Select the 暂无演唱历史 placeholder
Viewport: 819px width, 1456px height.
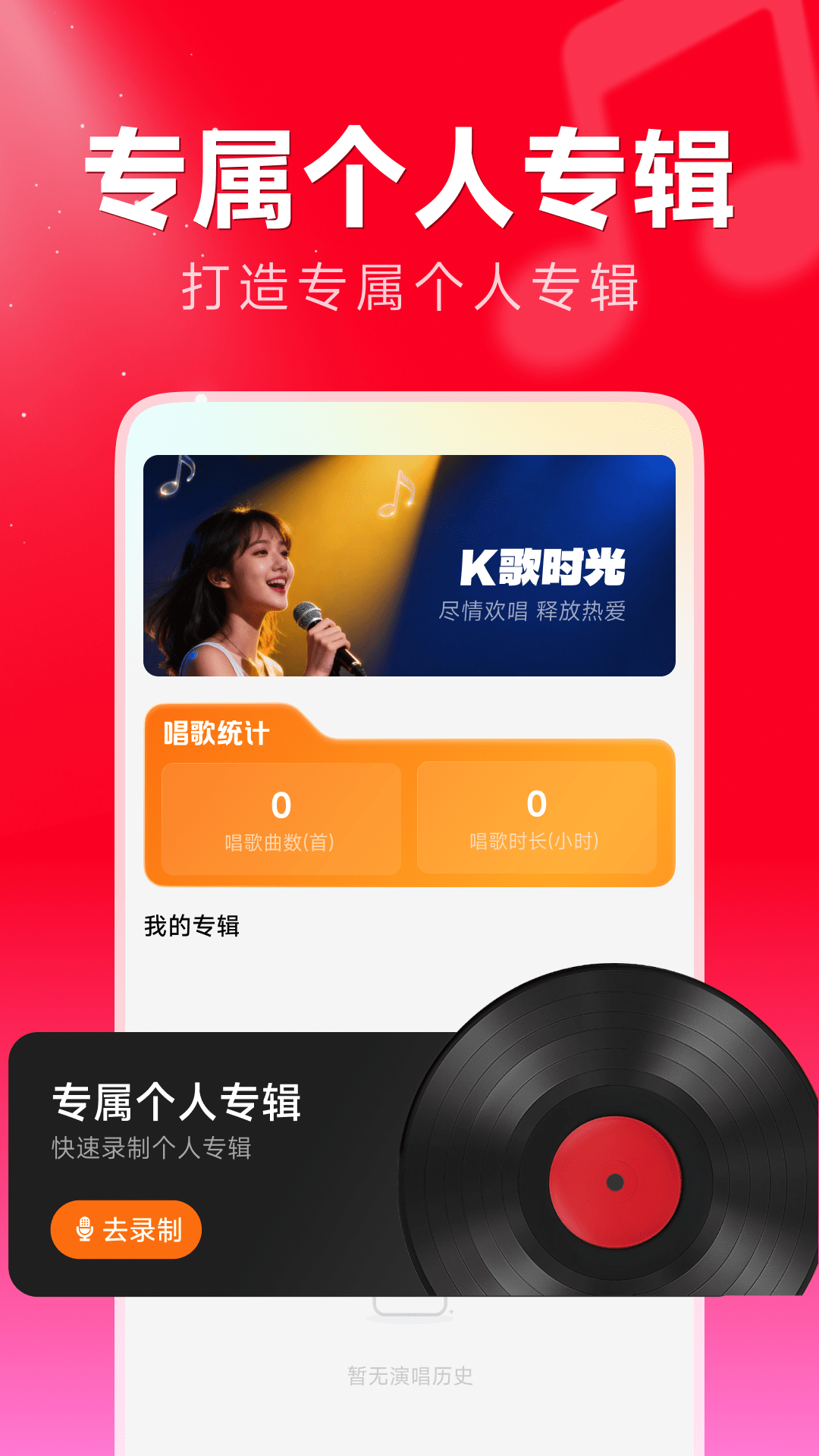[409, 1374]
